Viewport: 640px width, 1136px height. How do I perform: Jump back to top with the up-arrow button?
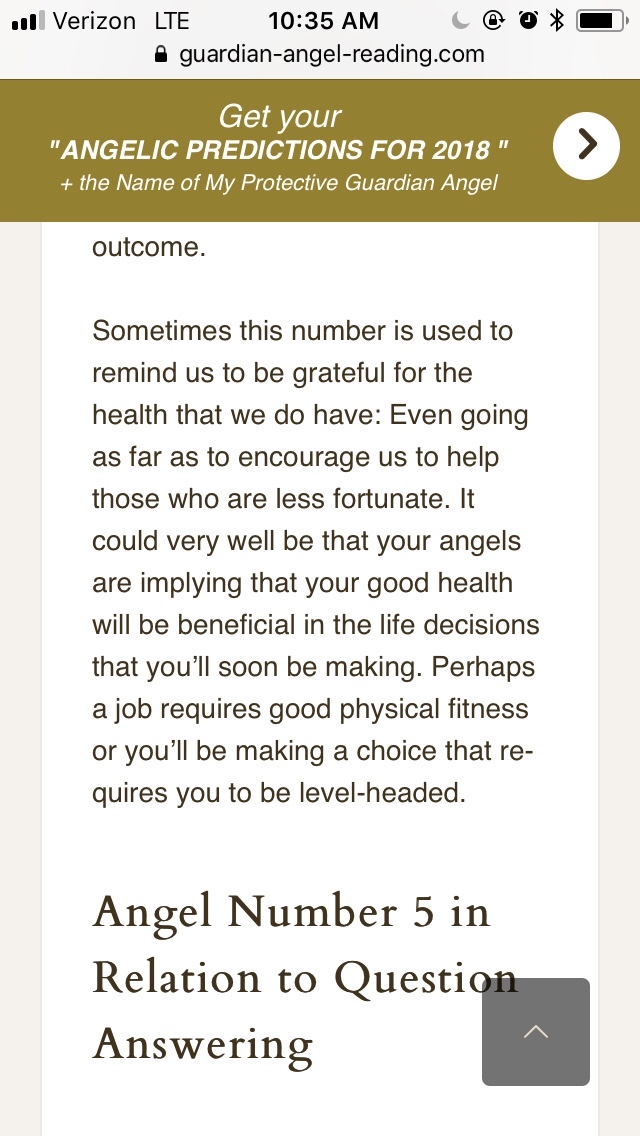(x=536, y=1032)
